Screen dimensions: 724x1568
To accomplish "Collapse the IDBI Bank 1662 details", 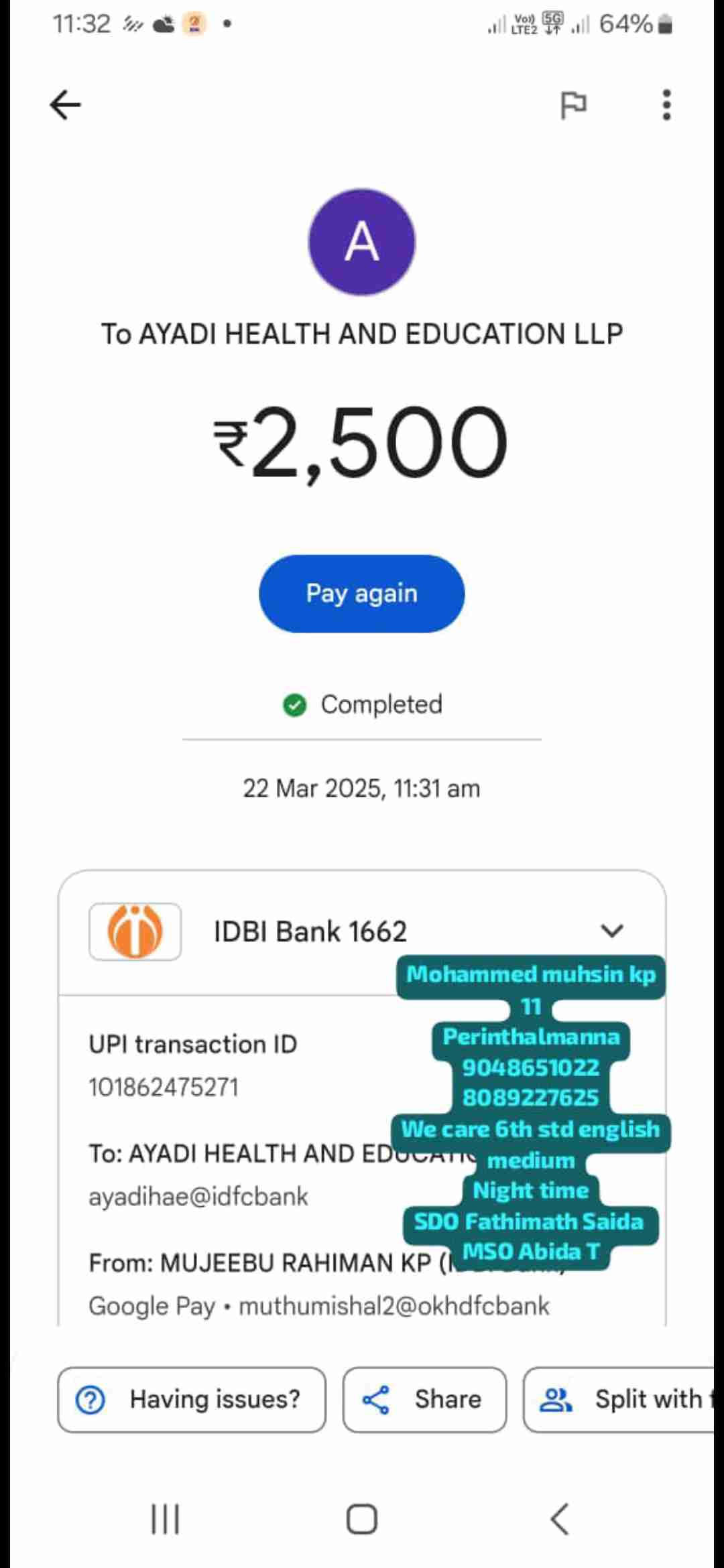I will [611, 931].
